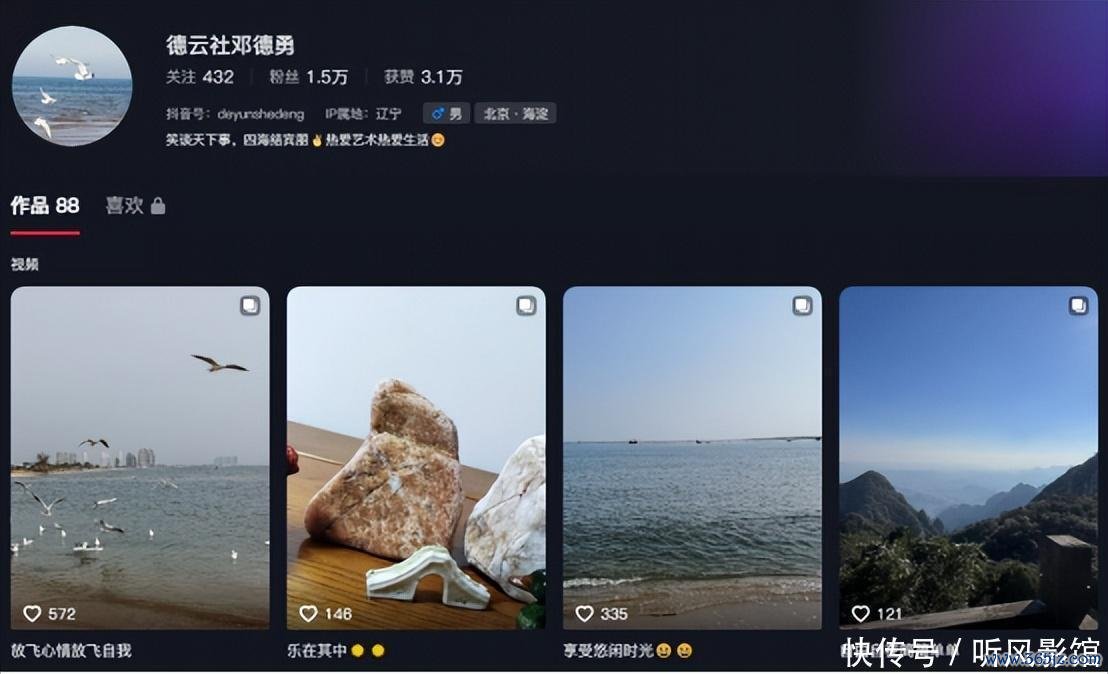Open the rock post captioned 乐在其中

416,457
